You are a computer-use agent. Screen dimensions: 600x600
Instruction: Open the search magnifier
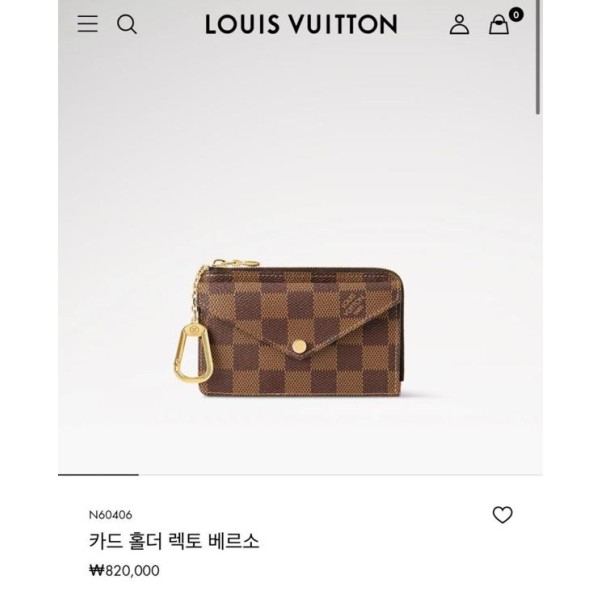[x=127, y=25]
